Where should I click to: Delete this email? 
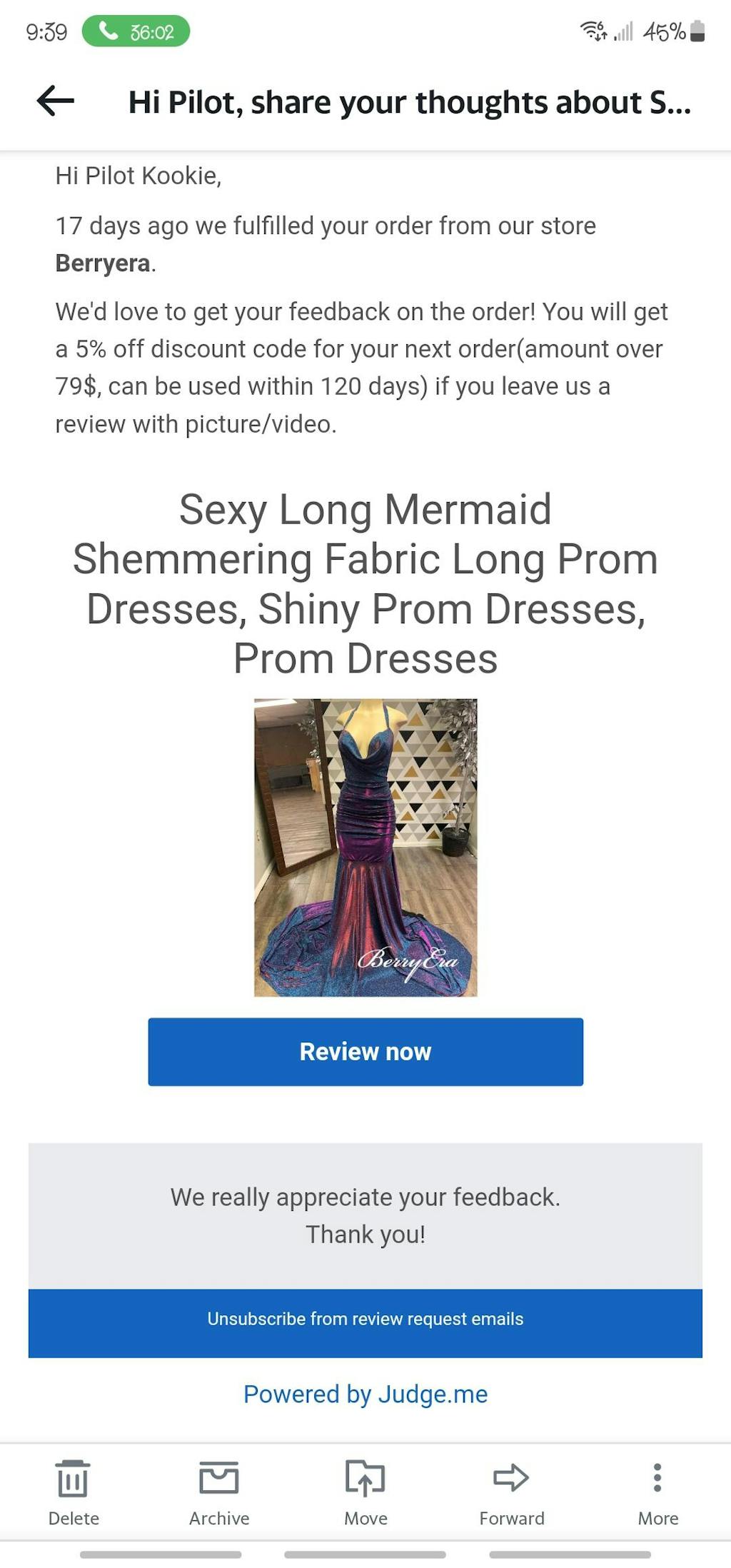[x=73, y=1491]
